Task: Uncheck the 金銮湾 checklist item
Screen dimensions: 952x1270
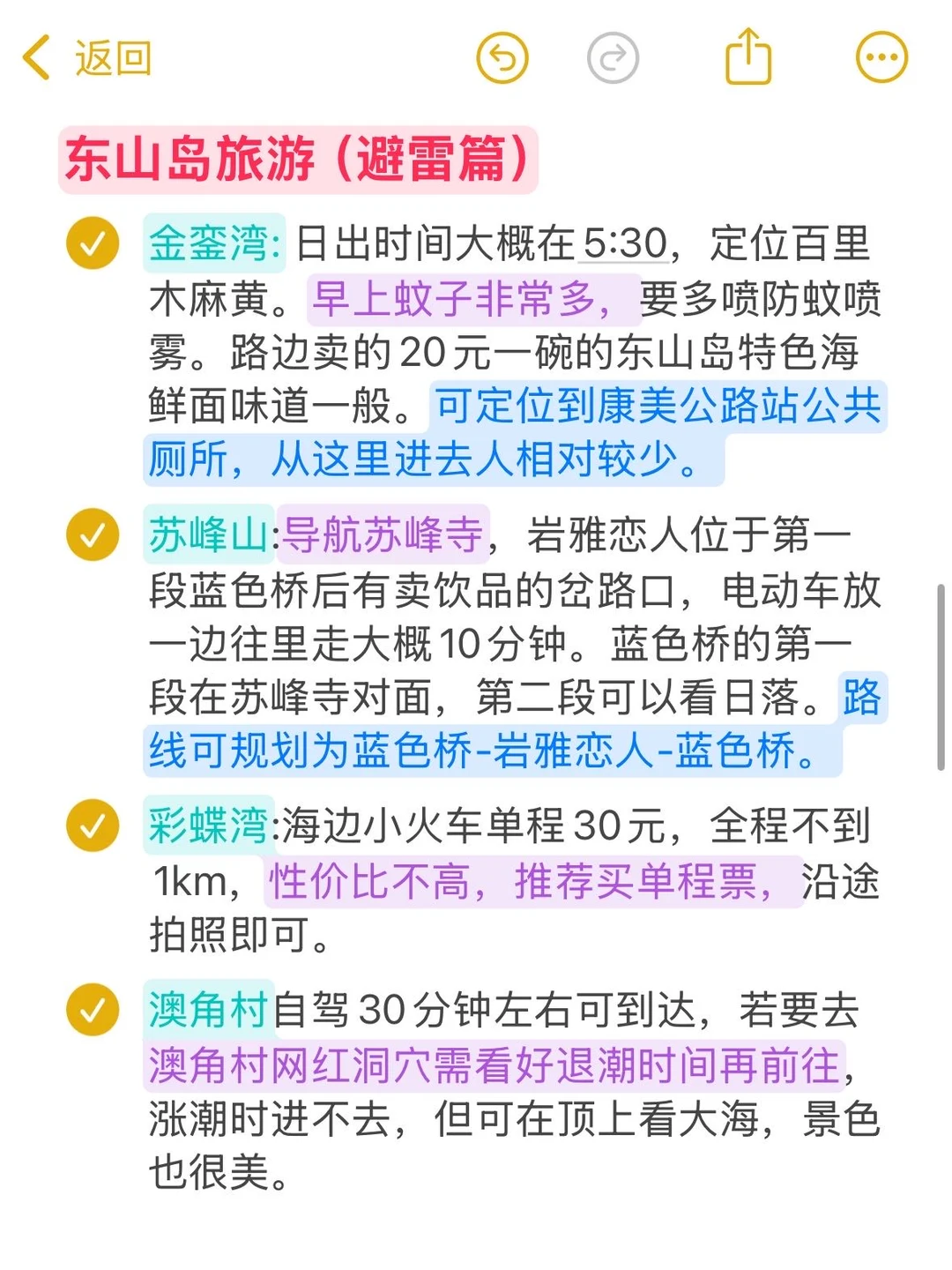Action: coord(93,243)
